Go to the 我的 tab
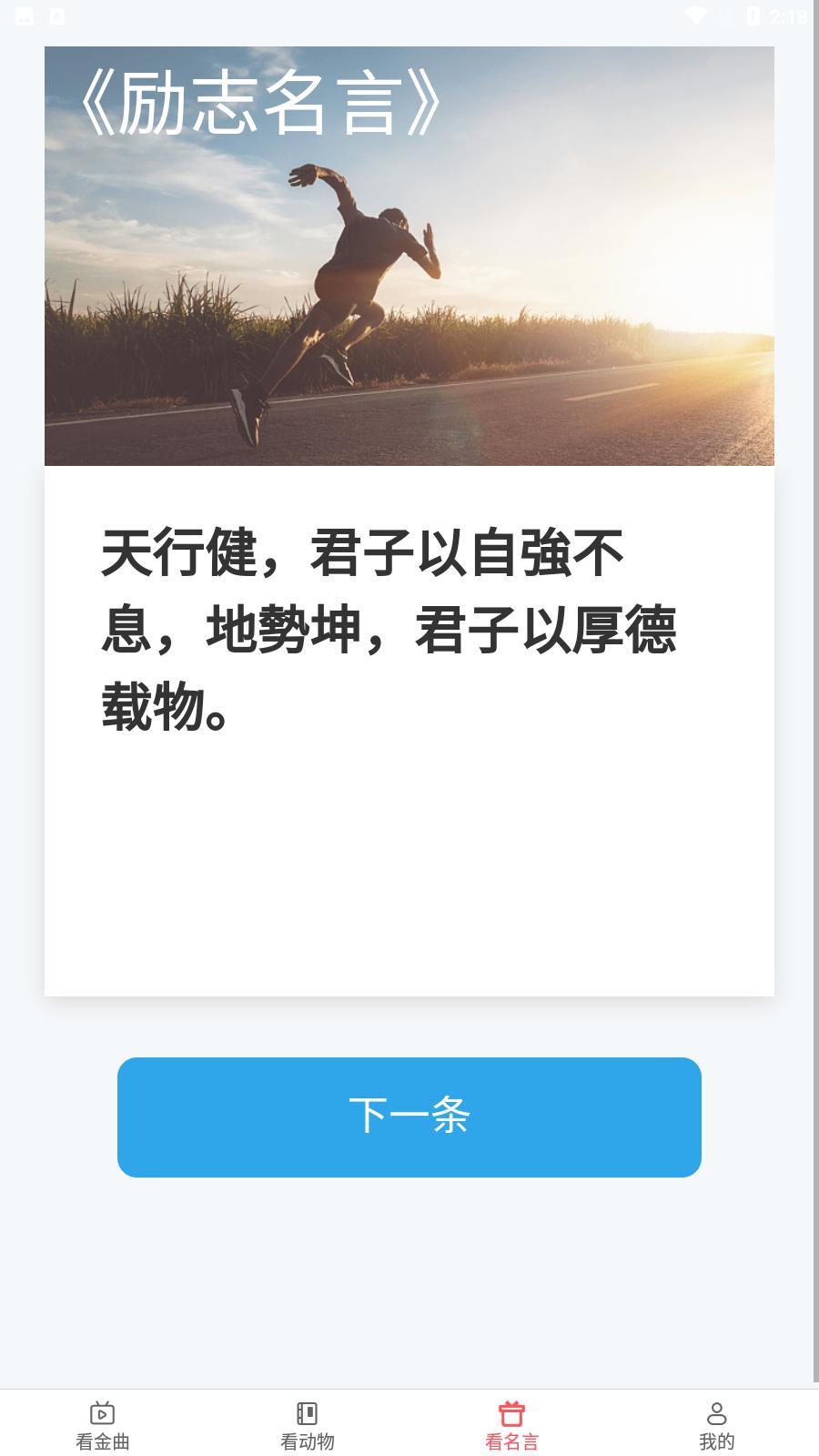Image resolution: width=819 pixels, height=1456 pixels. click(x=716, y=1425)
